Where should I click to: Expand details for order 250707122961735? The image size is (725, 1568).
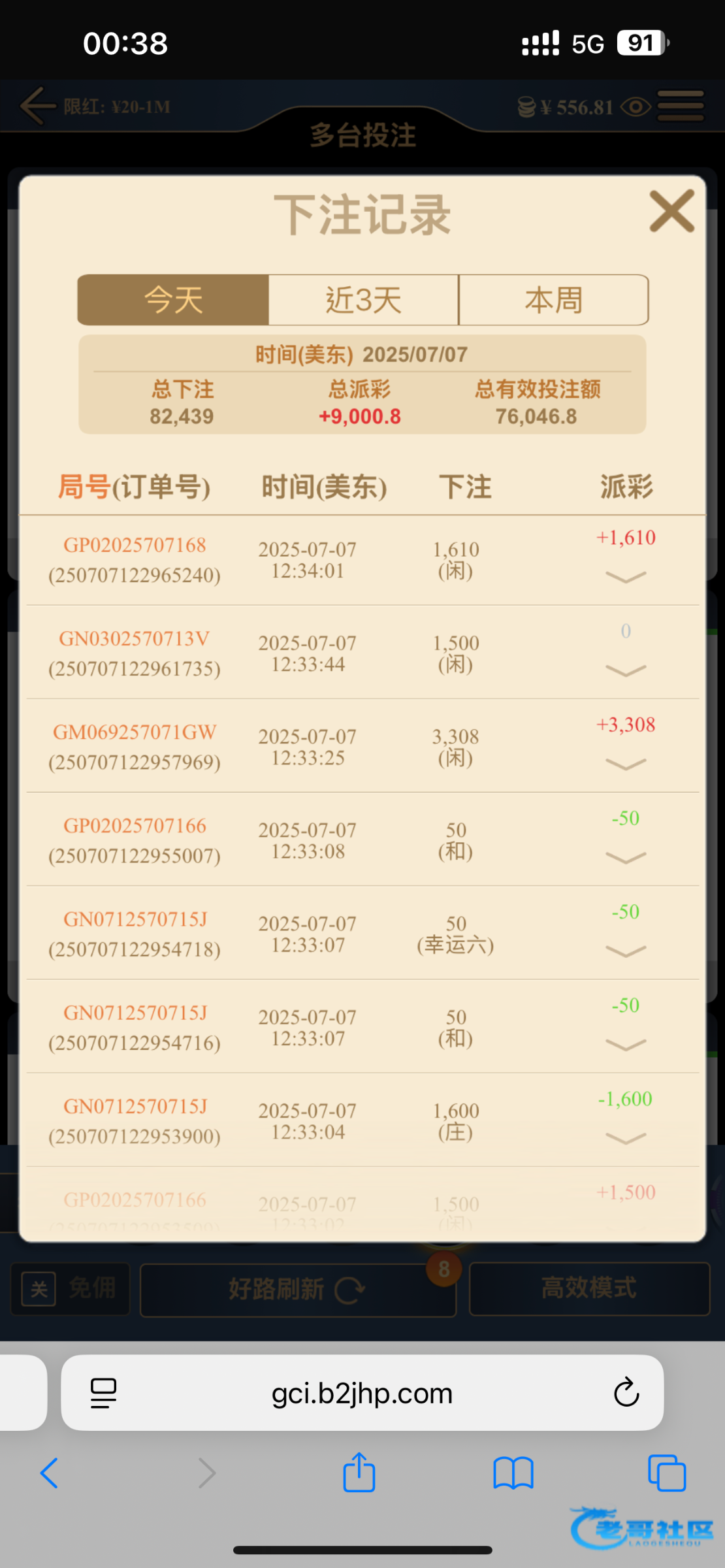pyautogui.click(x=626, y=670)
